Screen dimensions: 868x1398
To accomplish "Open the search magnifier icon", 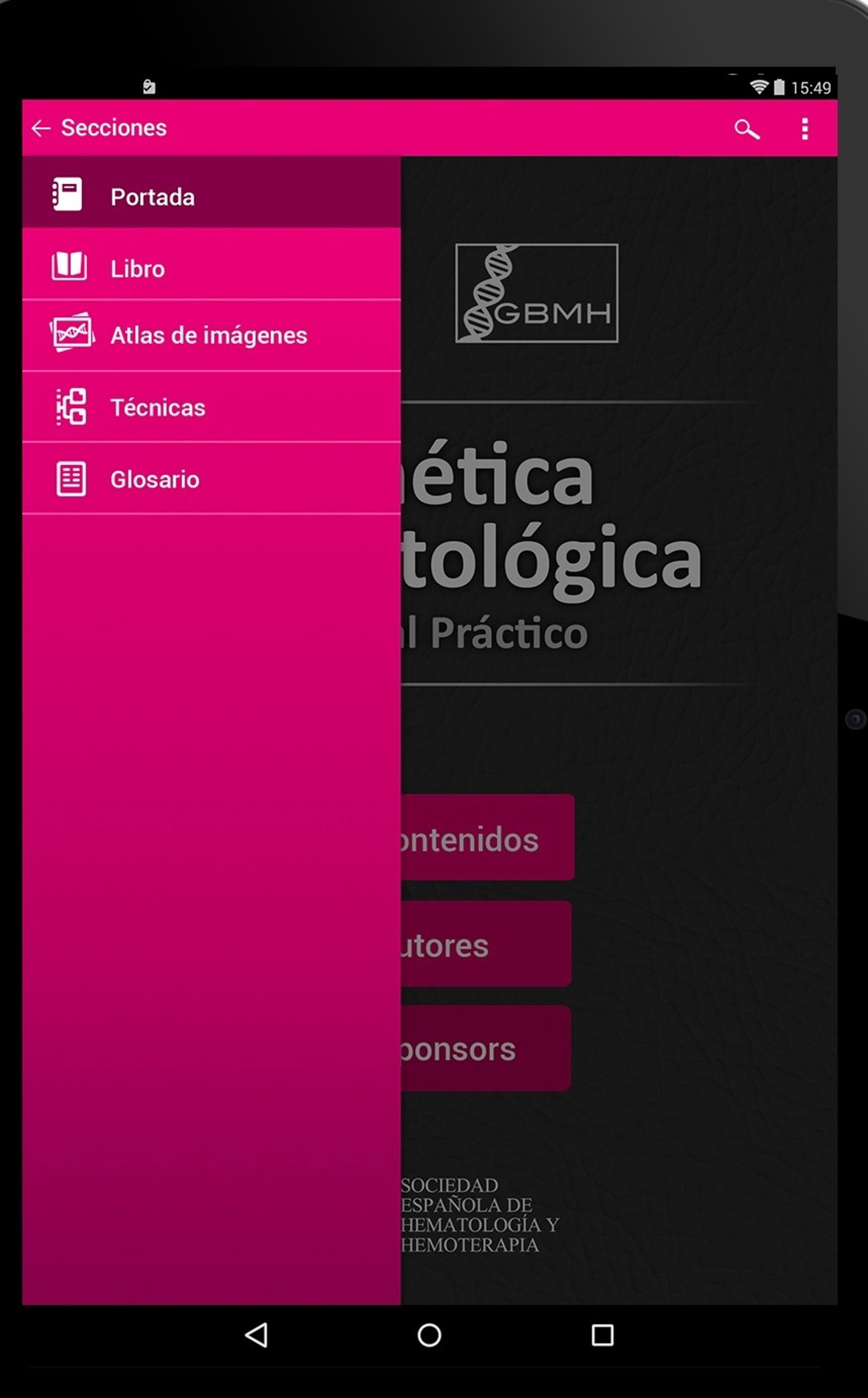I will (x=746, y=129).
